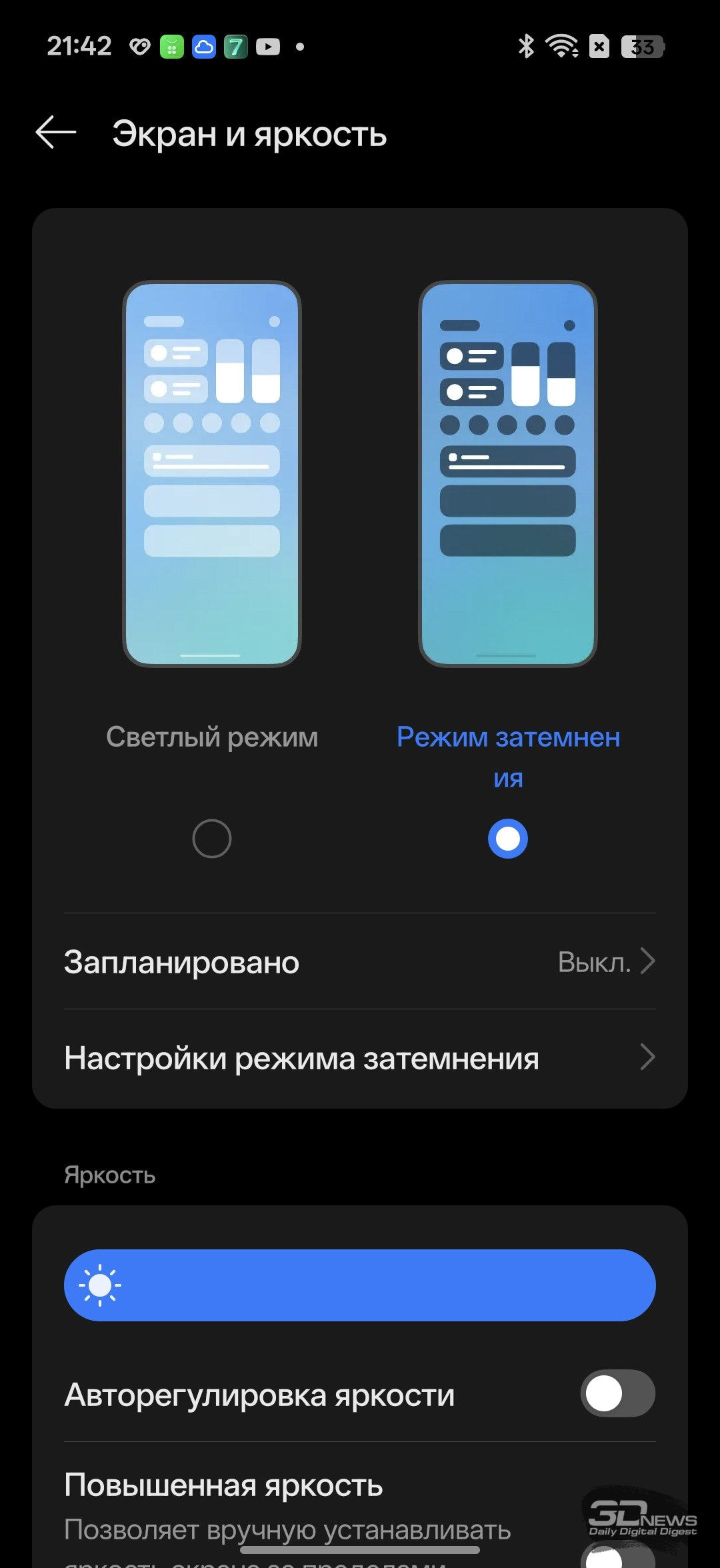Go back from Экран и яркость
This screenshot has height=1568, width=720.
[56, 133]
